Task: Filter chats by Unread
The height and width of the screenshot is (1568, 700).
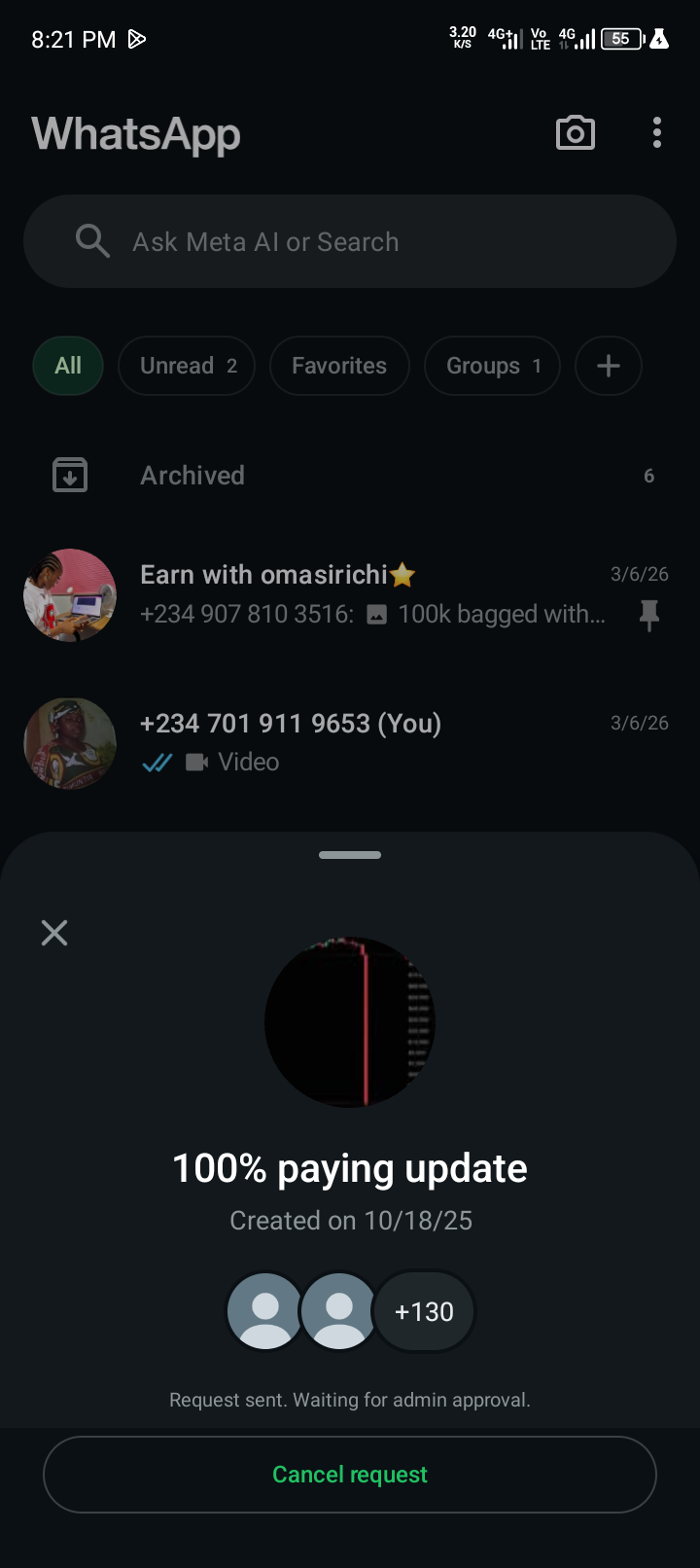Action: [x=187, y=366]
